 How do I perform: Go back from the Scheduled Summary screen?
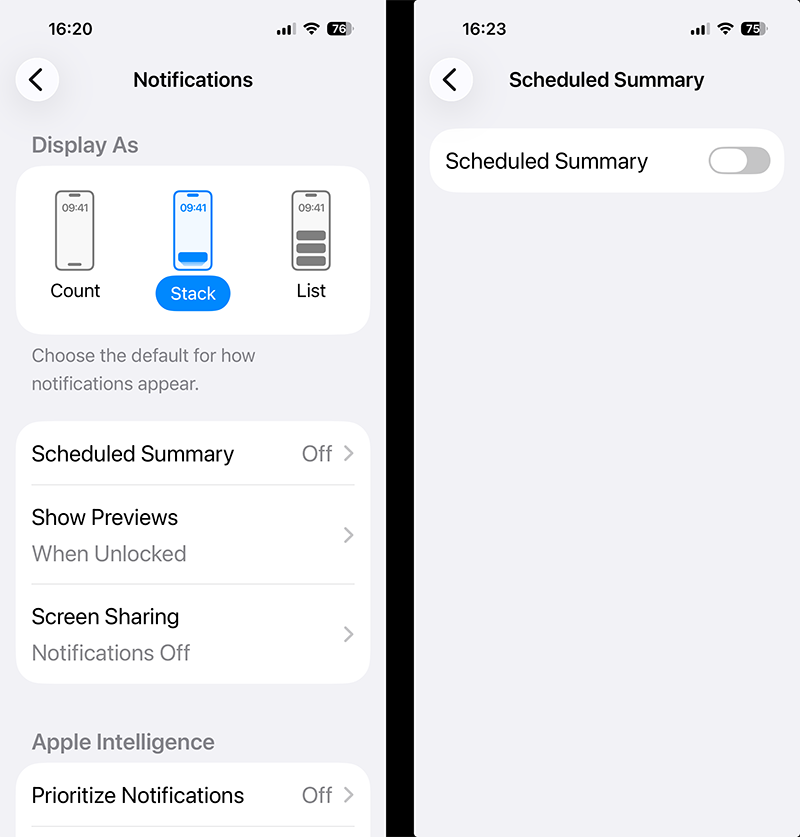coord(451,80)
